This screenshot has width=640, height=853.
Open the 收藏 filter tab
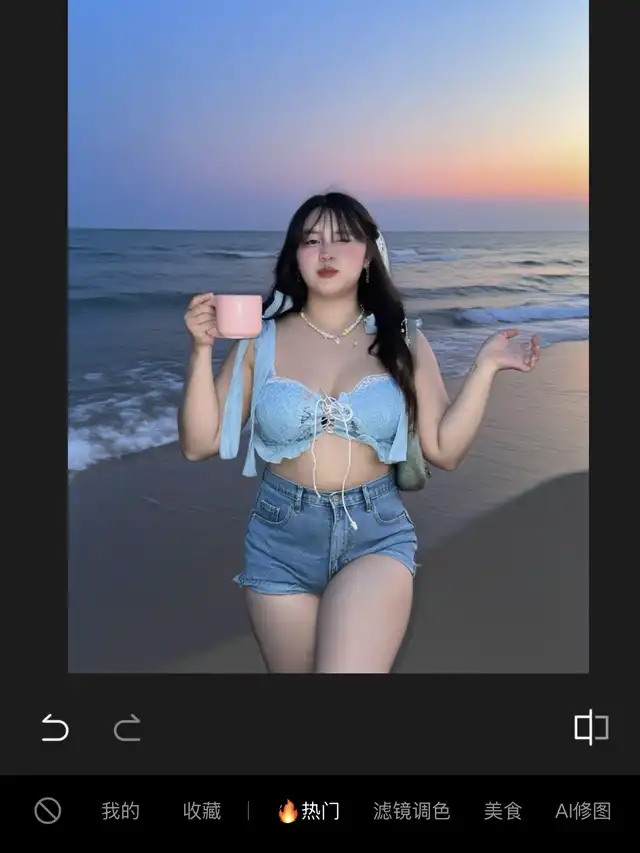202,811
